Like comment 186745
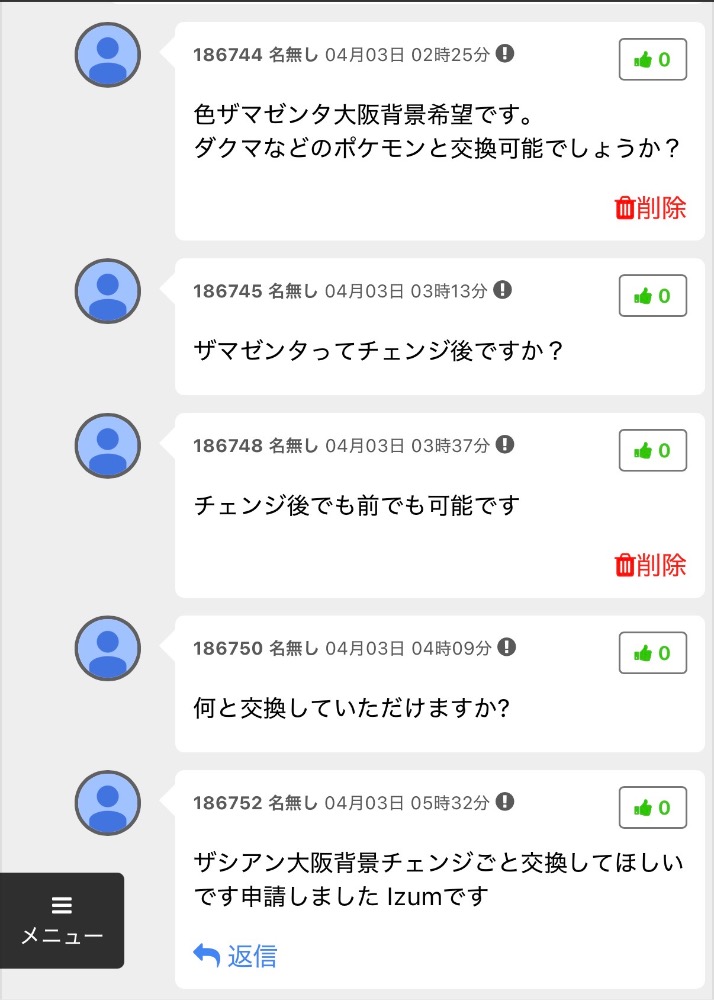 point(652,296)
